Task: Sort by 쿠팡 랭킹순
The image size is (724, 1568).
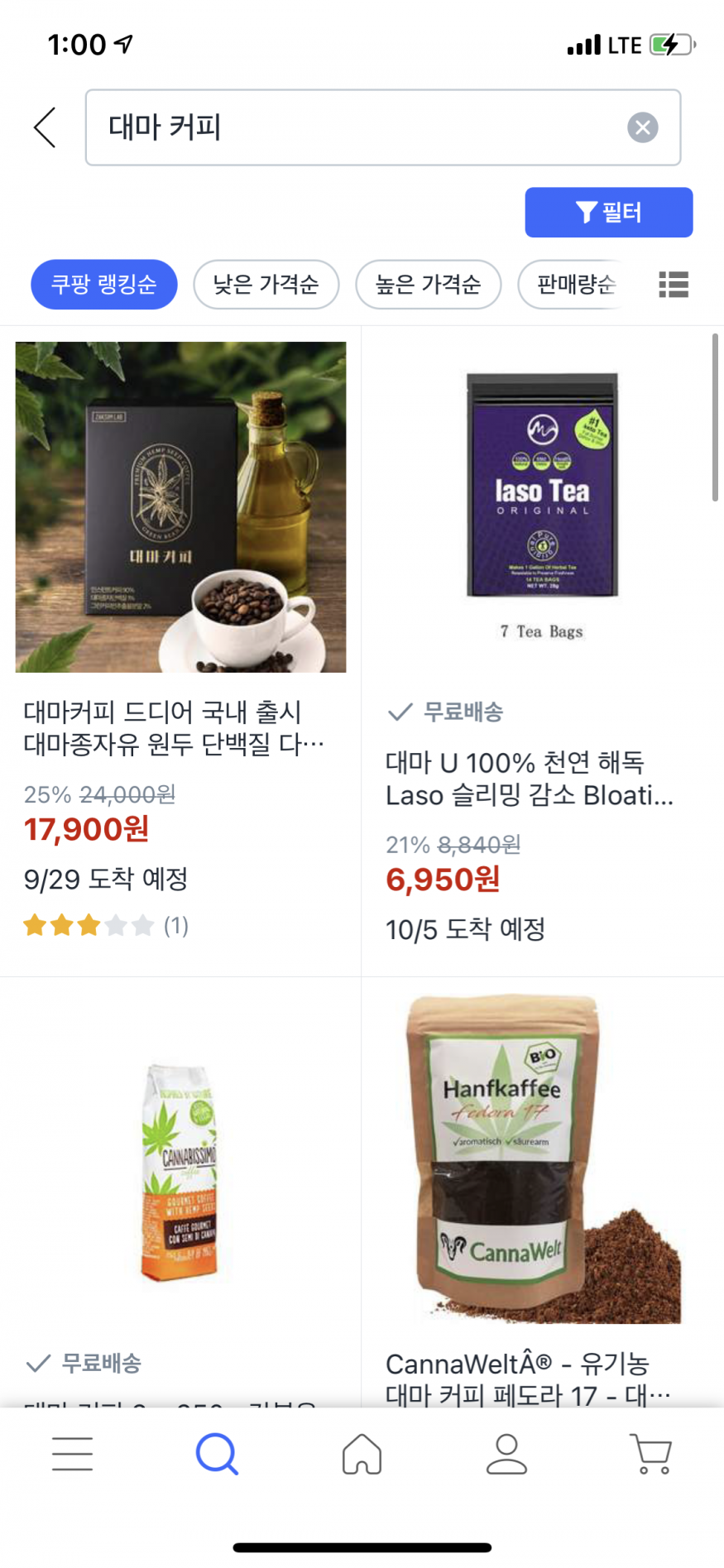Action: (x=104, y=285)
